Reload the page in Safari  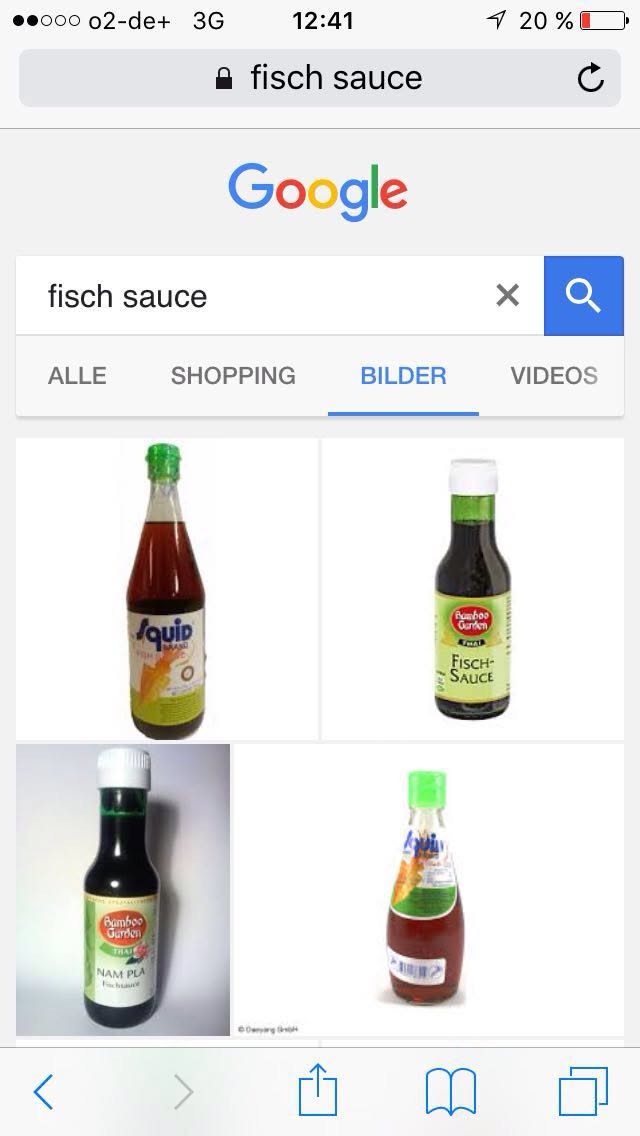pyautogui.click(x=591, y=78)
